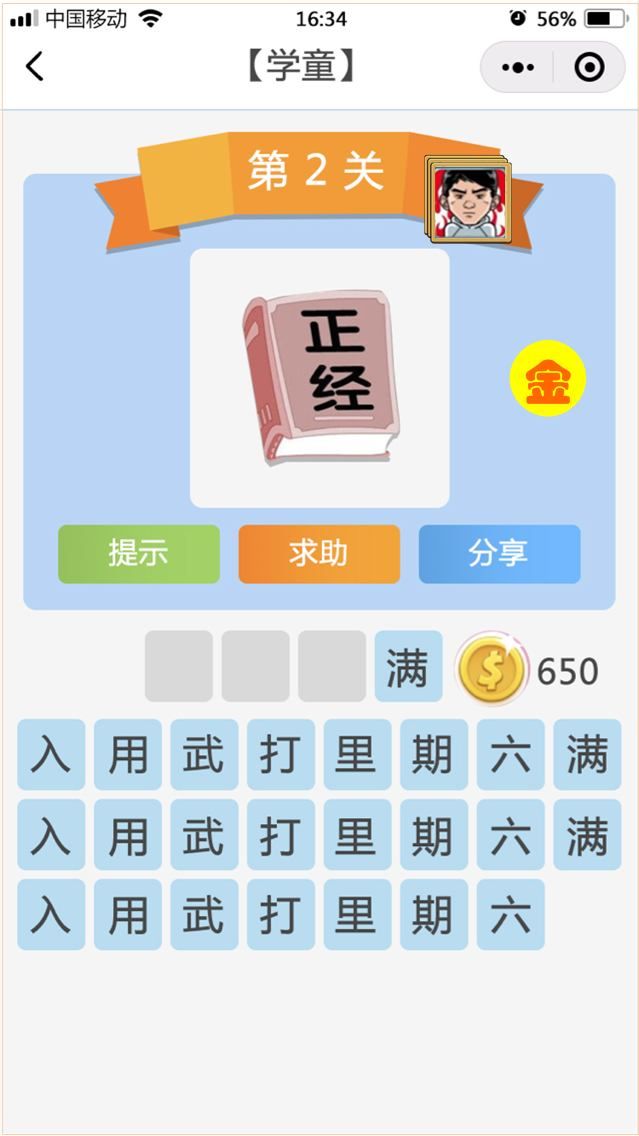Tap the 用 tile in the middle row
639x1136 pixels.
coord(127,835)
